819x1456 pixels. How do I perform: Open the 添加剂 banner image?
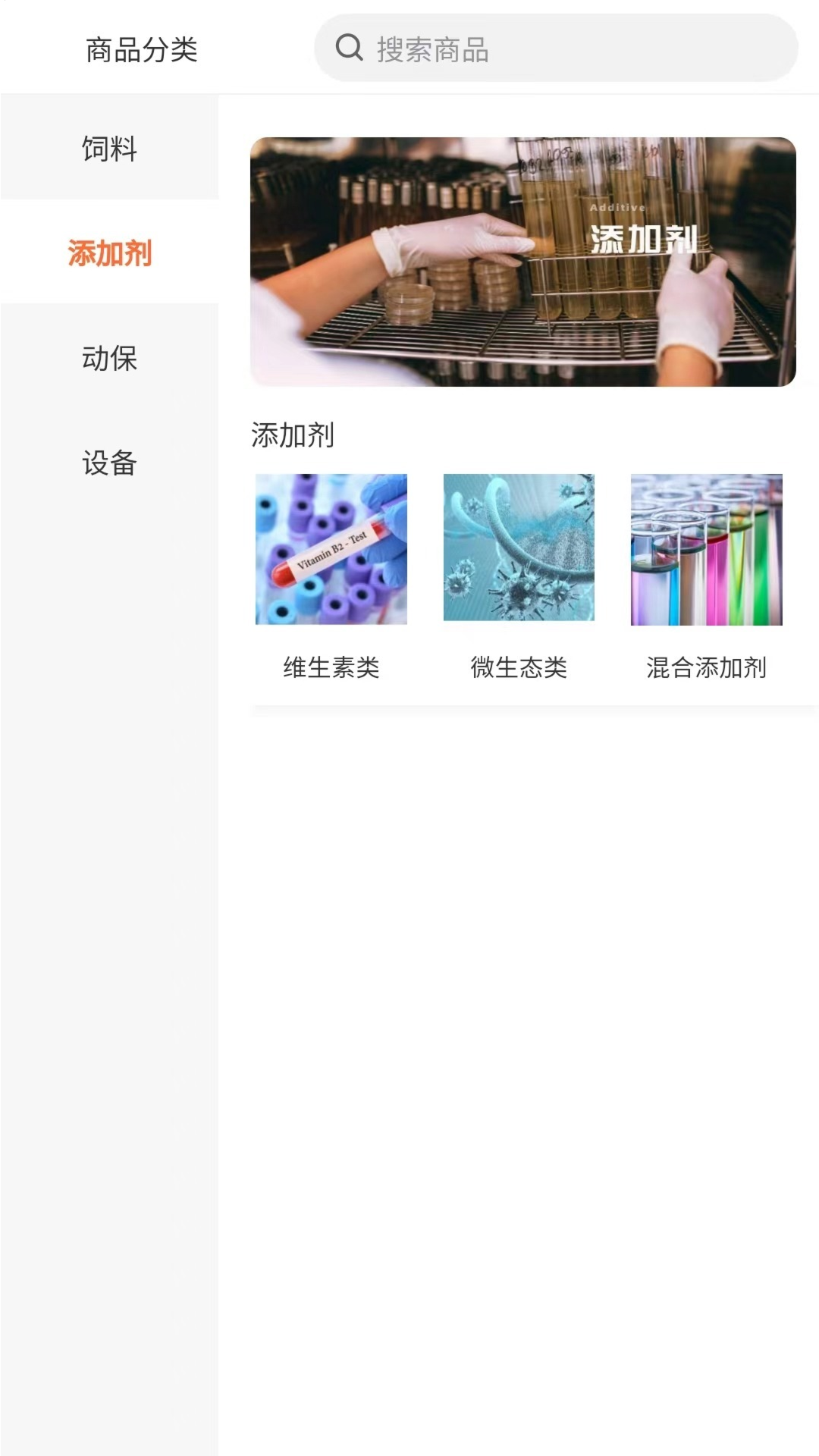tap(522, 262)
